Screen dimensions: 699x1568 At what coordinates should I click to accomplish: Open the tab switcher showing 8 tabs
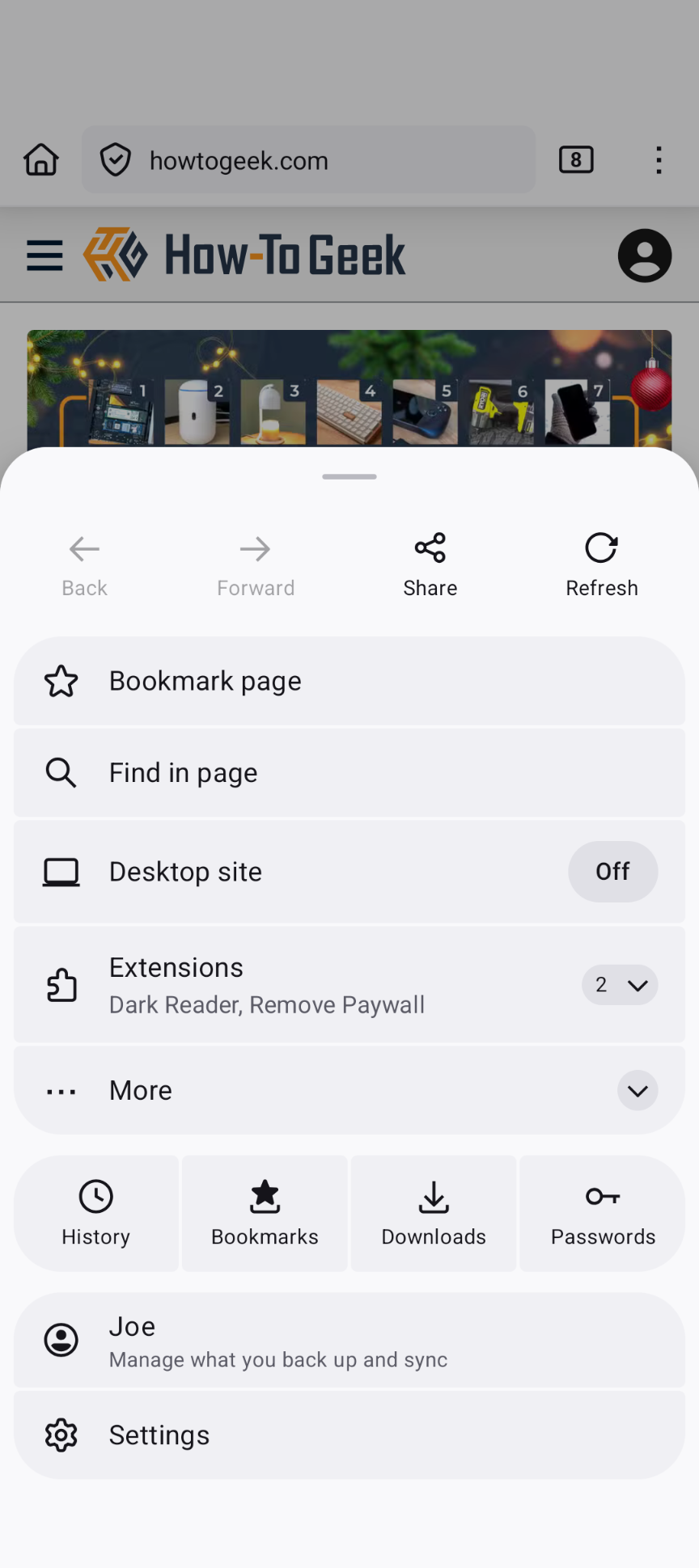pyautogui.click(x=576, y=159)
